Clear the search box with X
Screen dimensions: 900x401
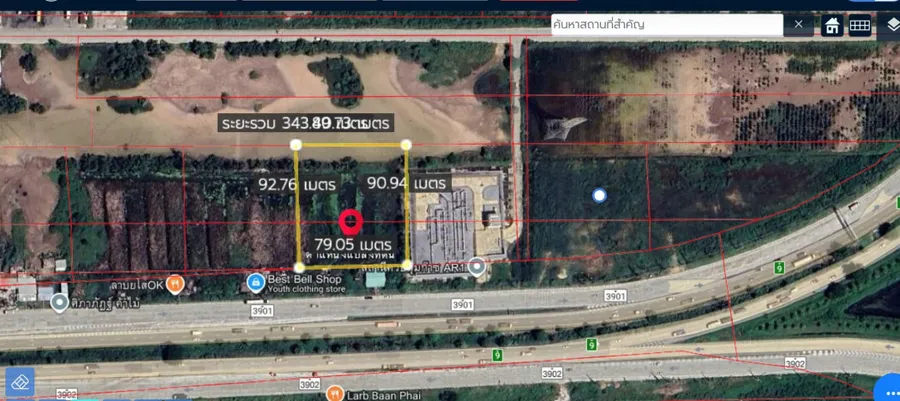798,24
